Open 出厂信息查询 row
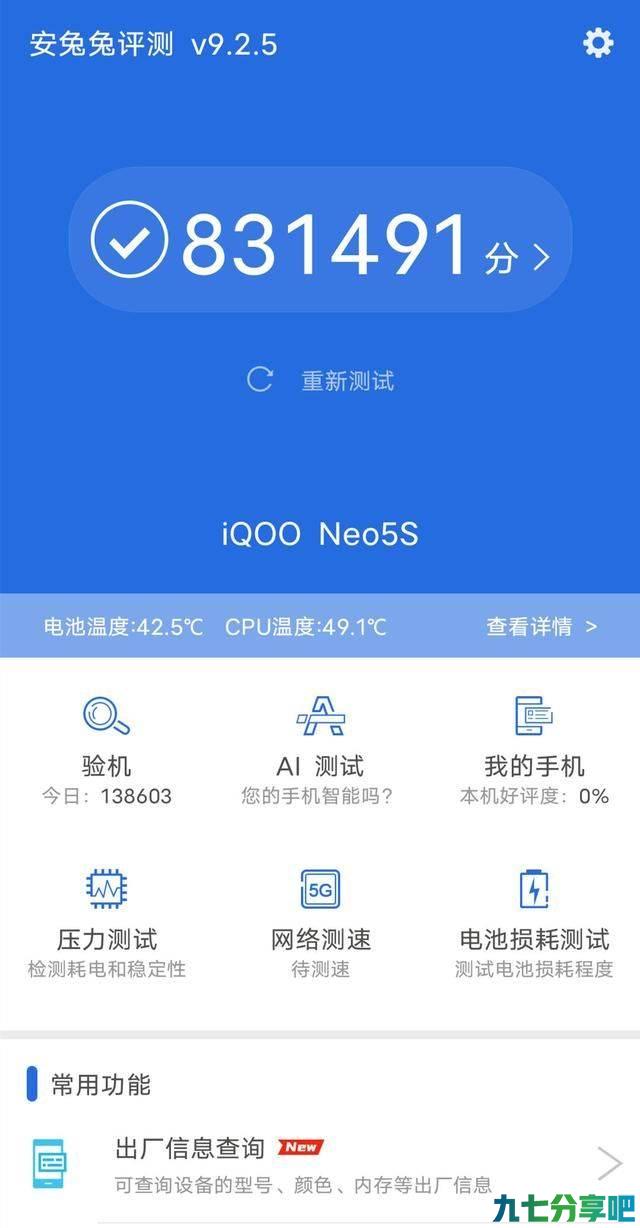Viewport: 640px width, 1228px height. click(320, 1164)
